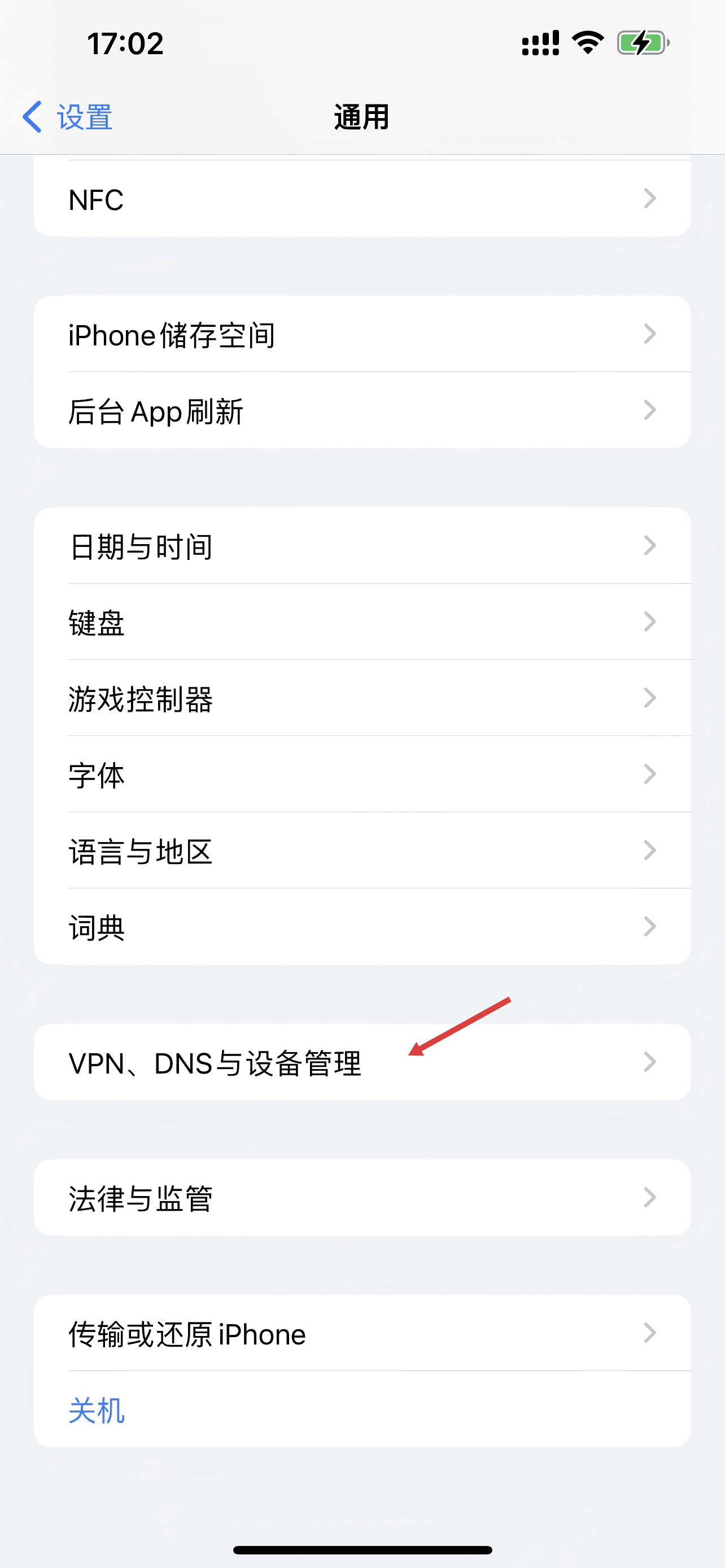Viewport: 725px width, 1568px height.
Task: Open 游戏控制器 settings
Action: tap(361, 698)
